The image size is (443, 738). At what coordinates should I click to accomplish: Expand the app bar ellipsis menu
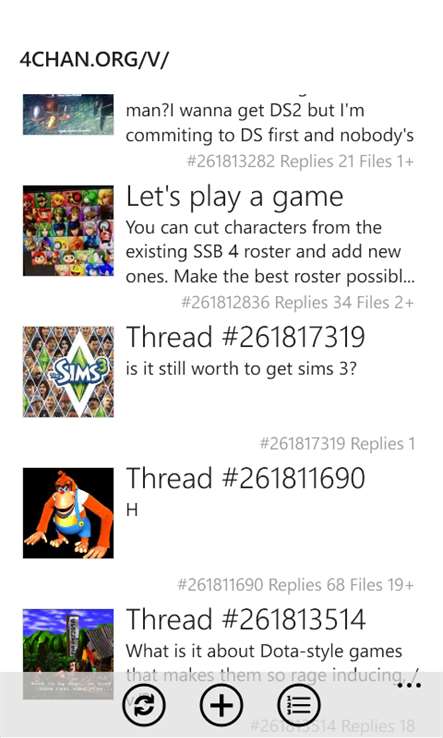pyautogui.click(x=409, y=686)
